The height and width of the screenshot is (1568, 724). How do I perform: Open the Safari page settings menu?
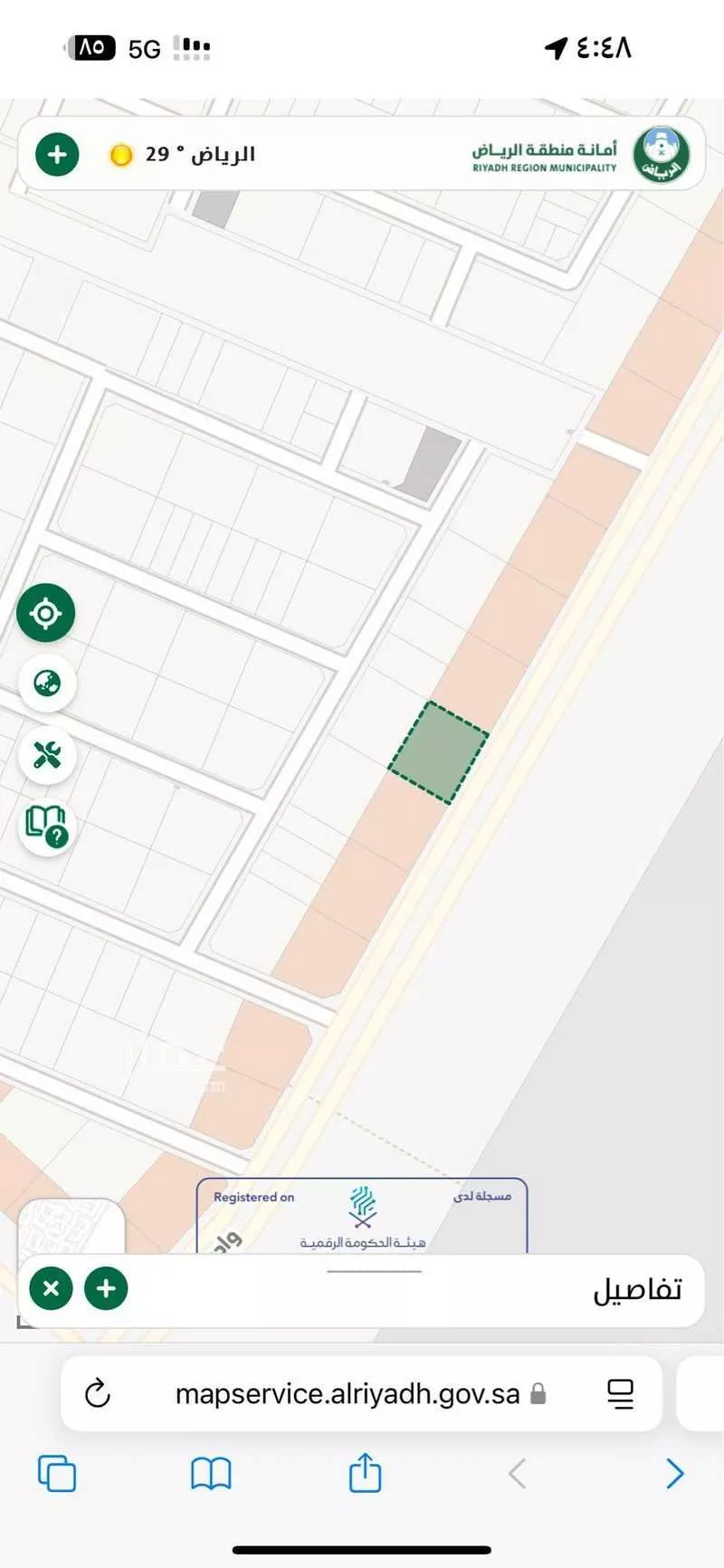(x=620, y=1393)
